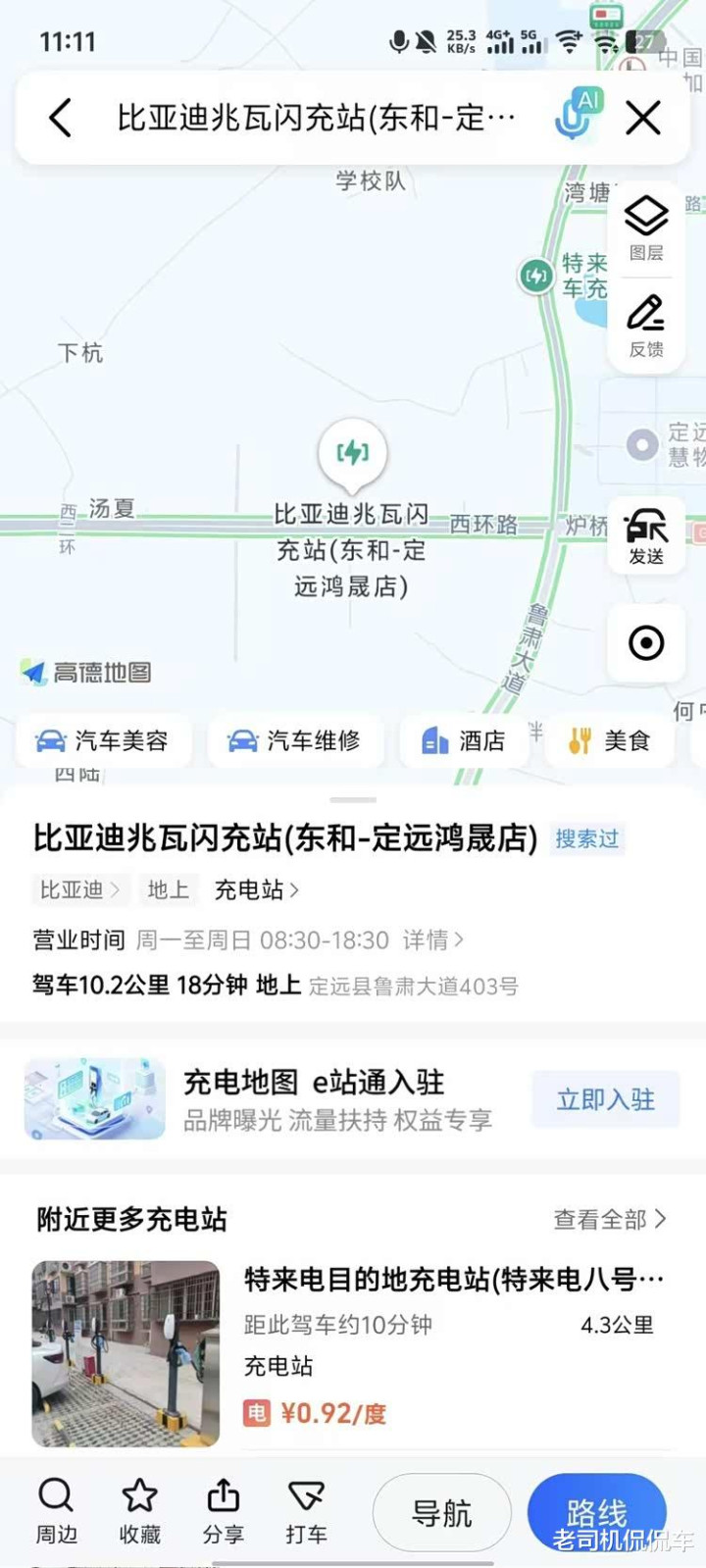Open the 比亚迪 brand tag

pos(78,889)
